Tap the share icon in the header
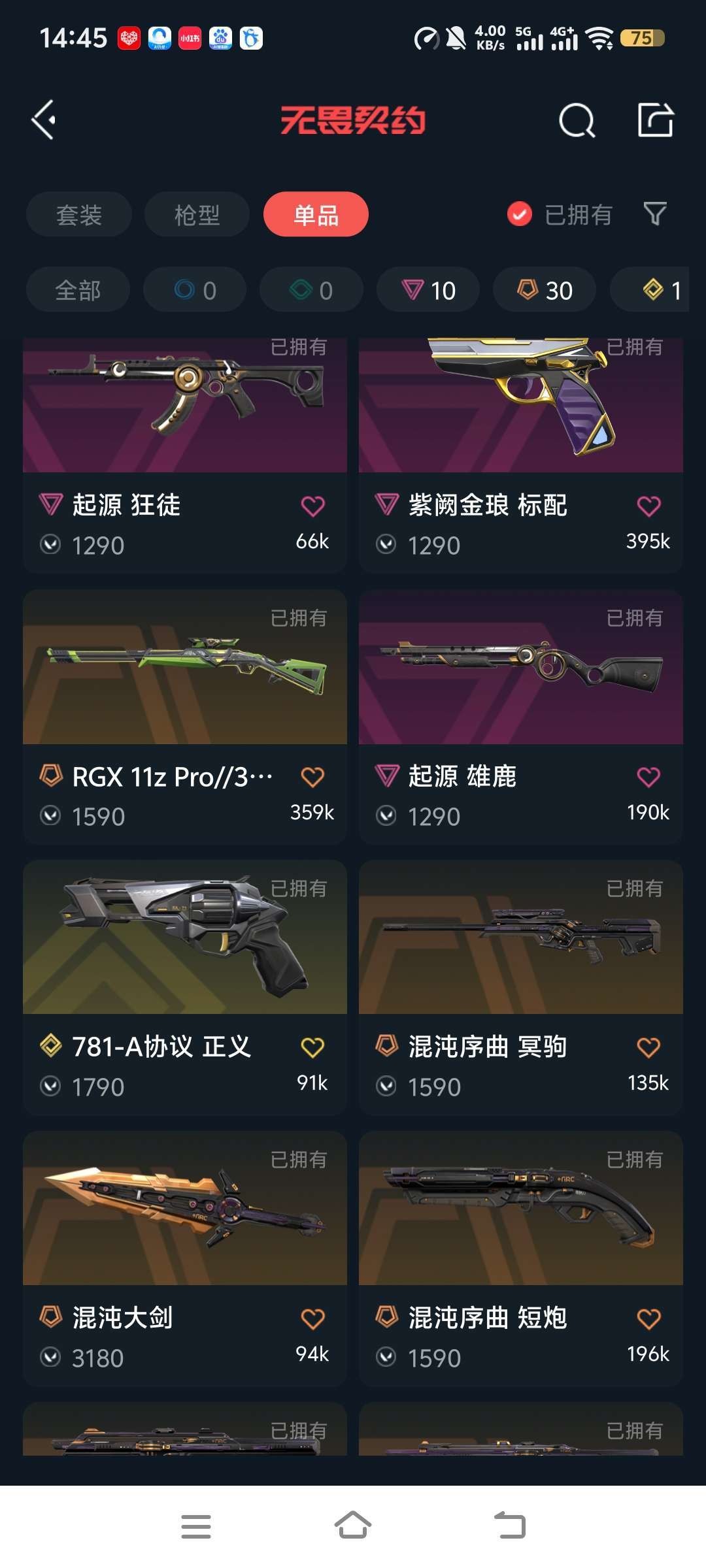 (x=656, y=120)
